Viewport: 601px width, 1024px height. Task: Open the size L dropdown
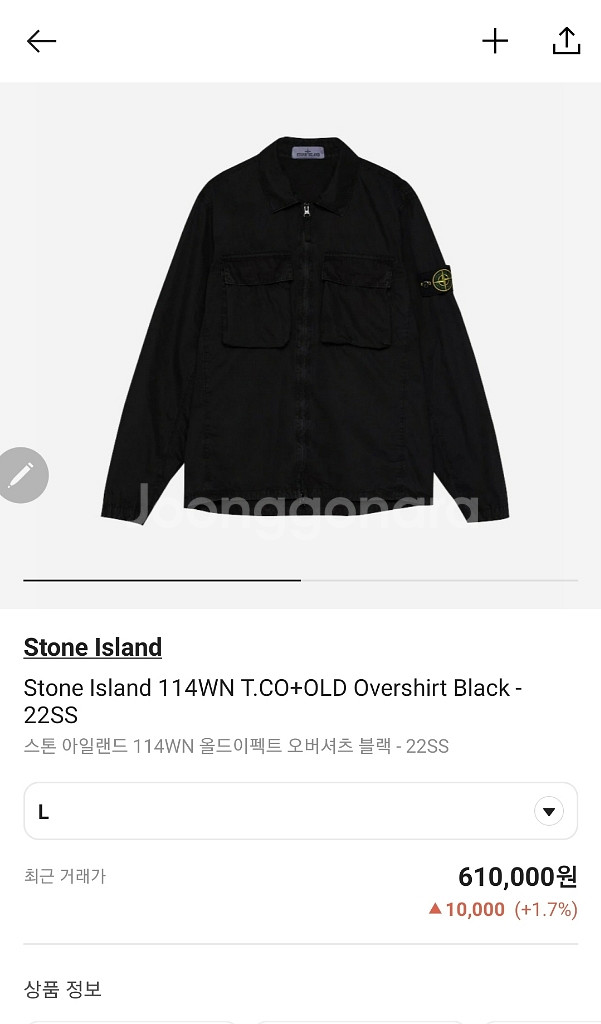click(x=300, y=811)
